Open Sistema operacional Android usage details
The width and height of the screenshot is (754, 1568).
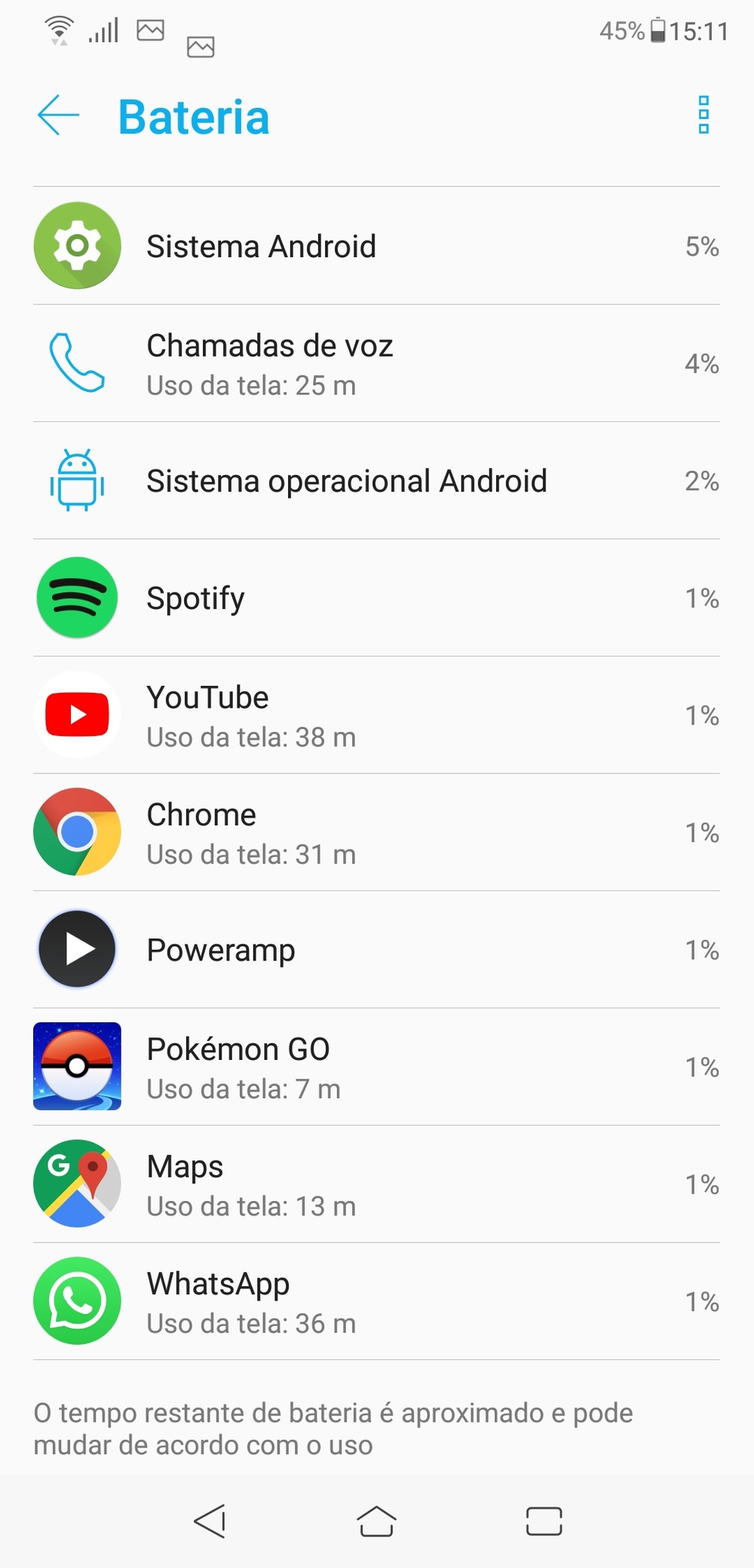click(x=375, y=481)
